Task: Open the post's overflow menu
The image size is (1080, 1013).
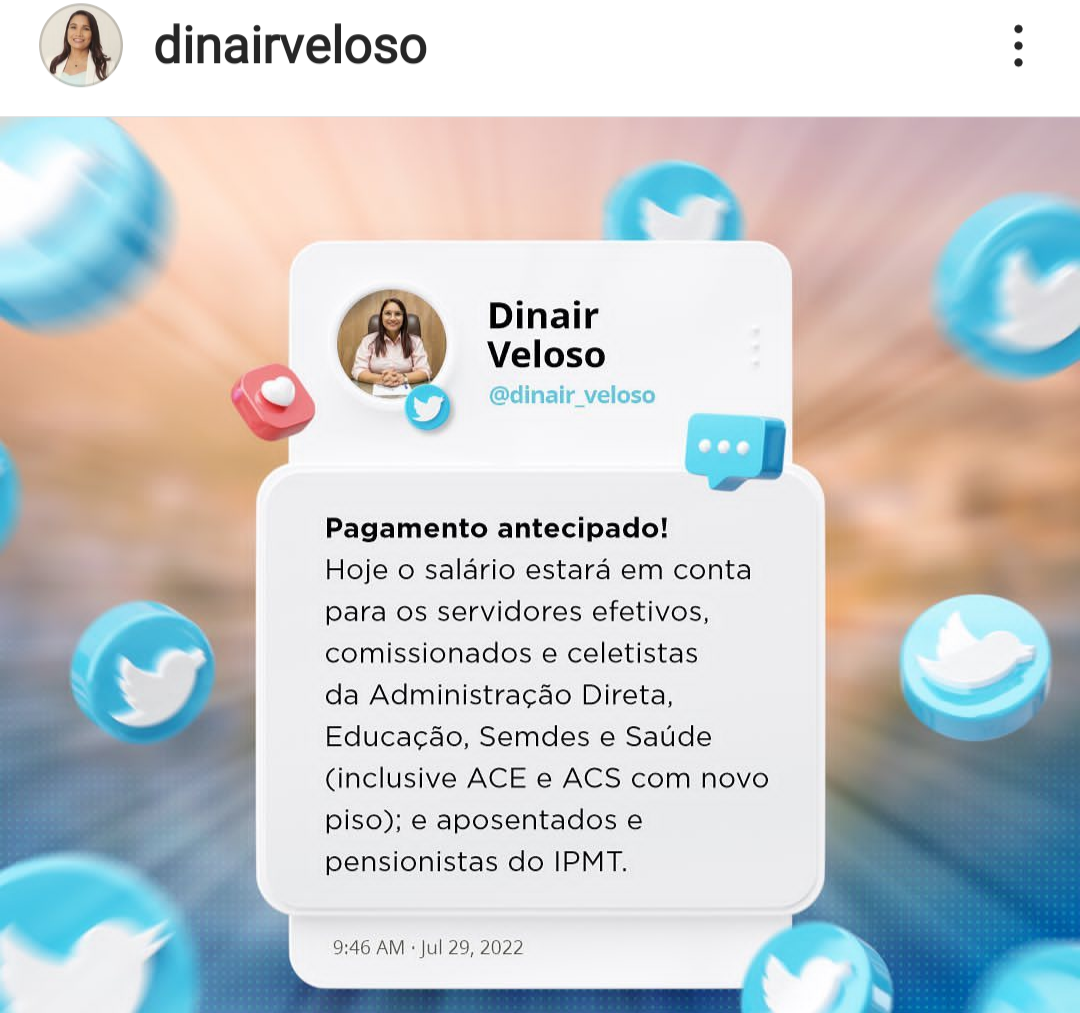Action: [1018, 47]
